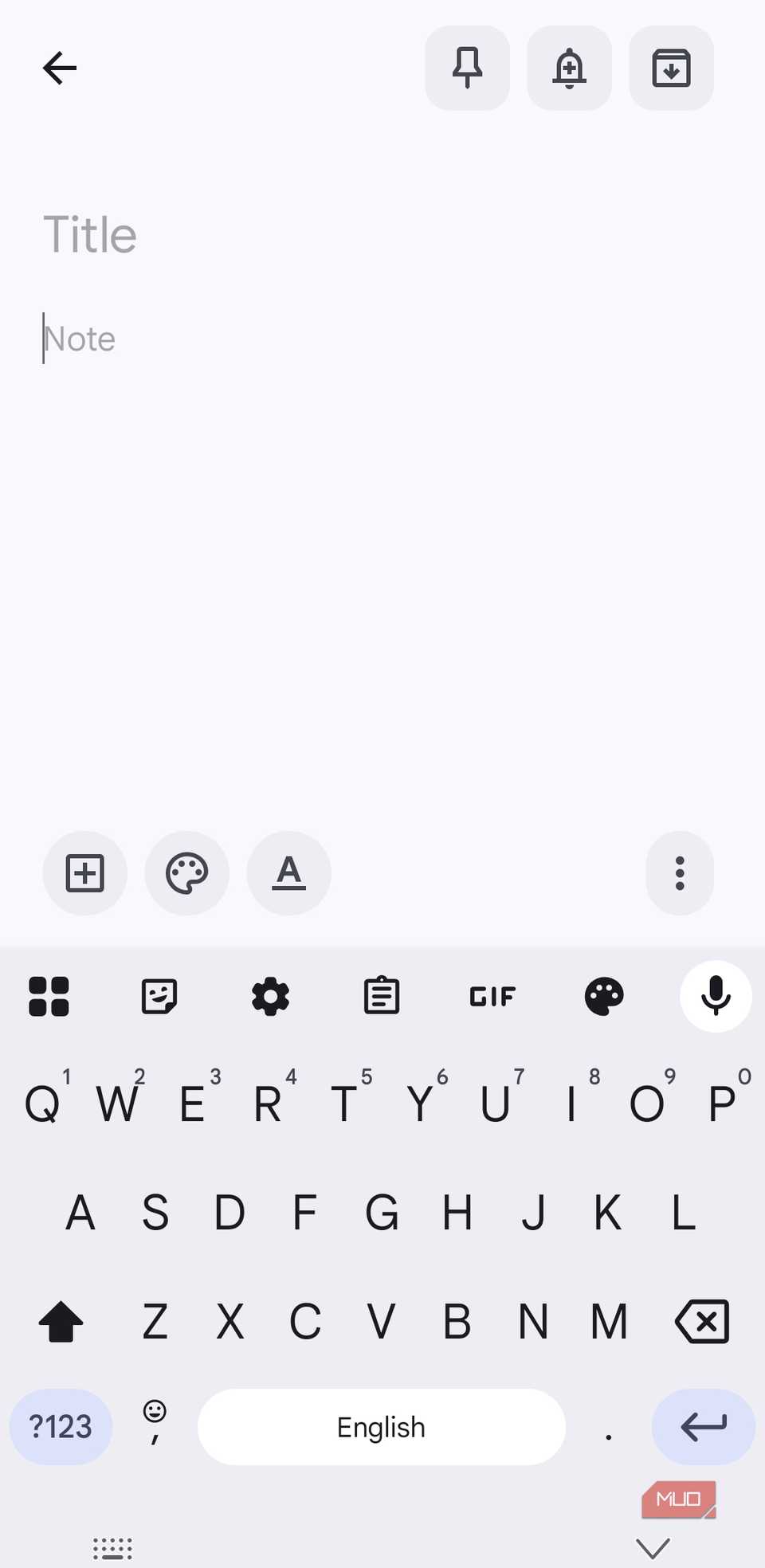Image resolution: width=765 pixels, height=1568 pixels.
Task: Start voice typing with the microphone
Action: click(x=715, y=996)
